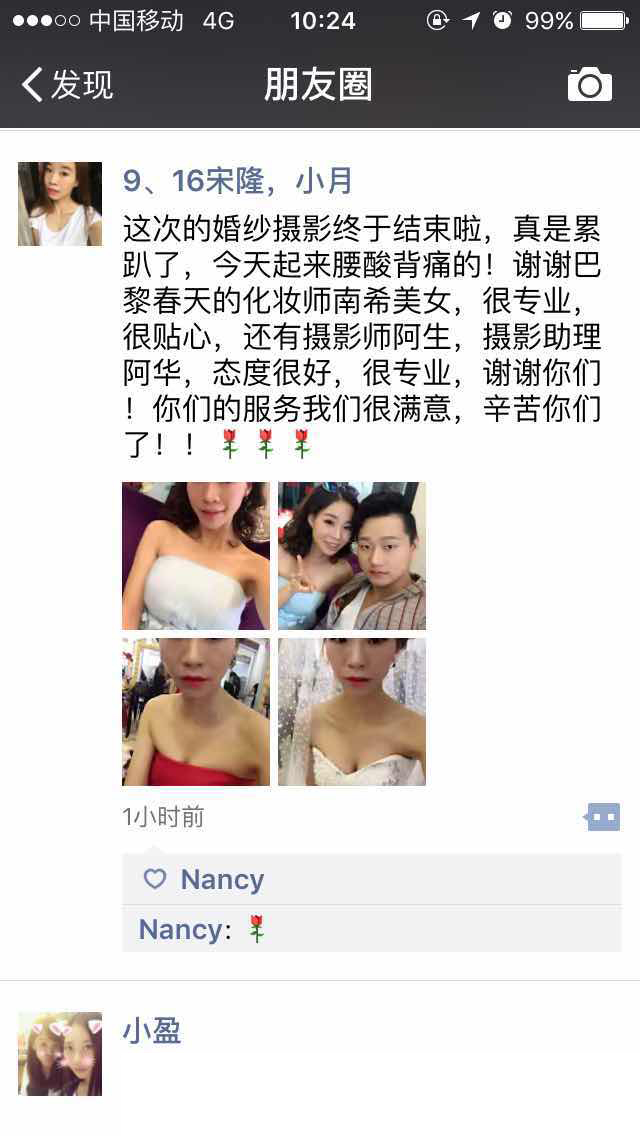Open profile name 9、16宋隆，小月
The height and width of the screenshot is (1136, 640).
[x=238, y=181]
